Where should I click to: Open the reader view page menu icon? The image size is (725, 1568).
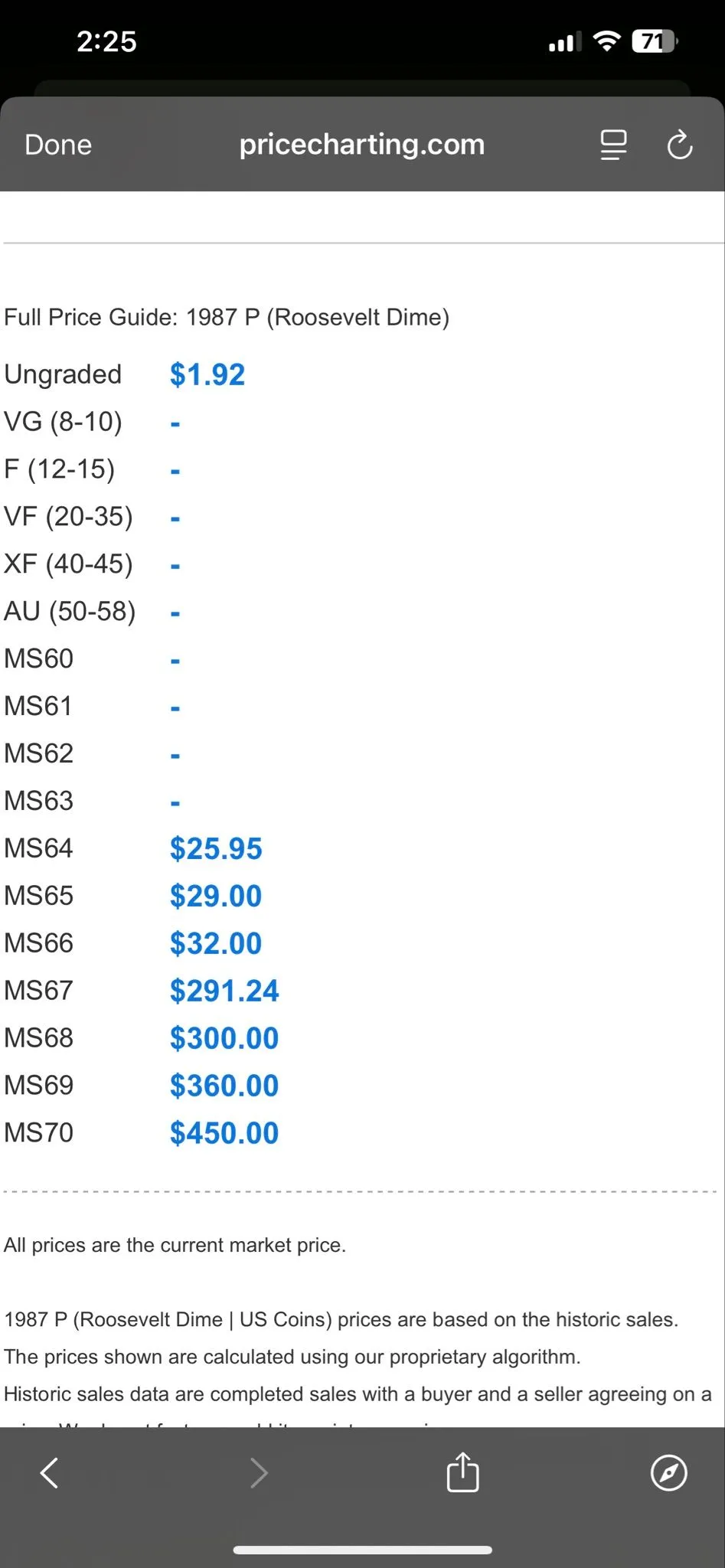[x=613, y=144]
